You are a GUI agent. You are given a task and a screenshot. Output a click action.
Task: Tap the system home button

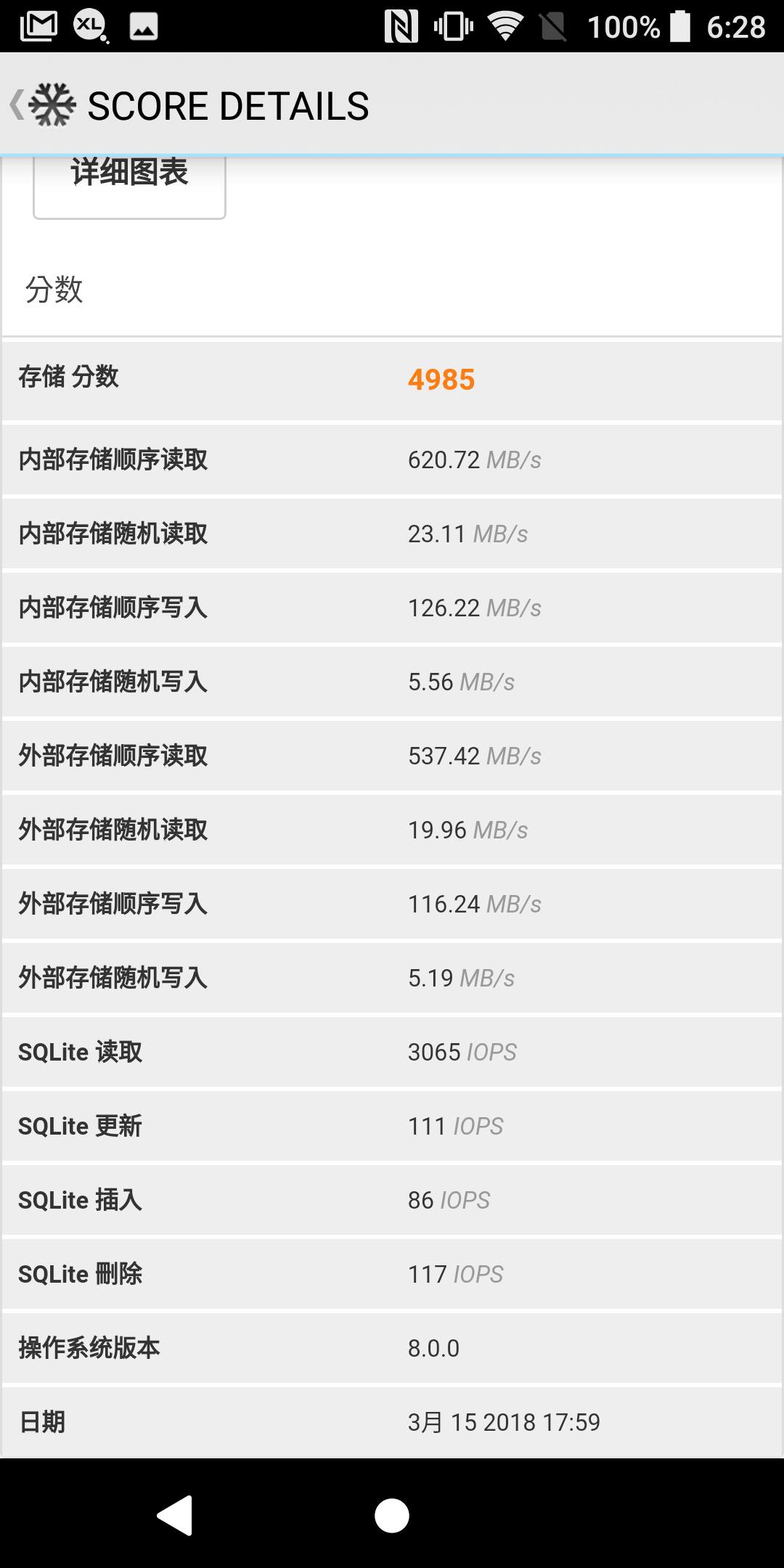pyautogui.click(x=392, y=1515)
